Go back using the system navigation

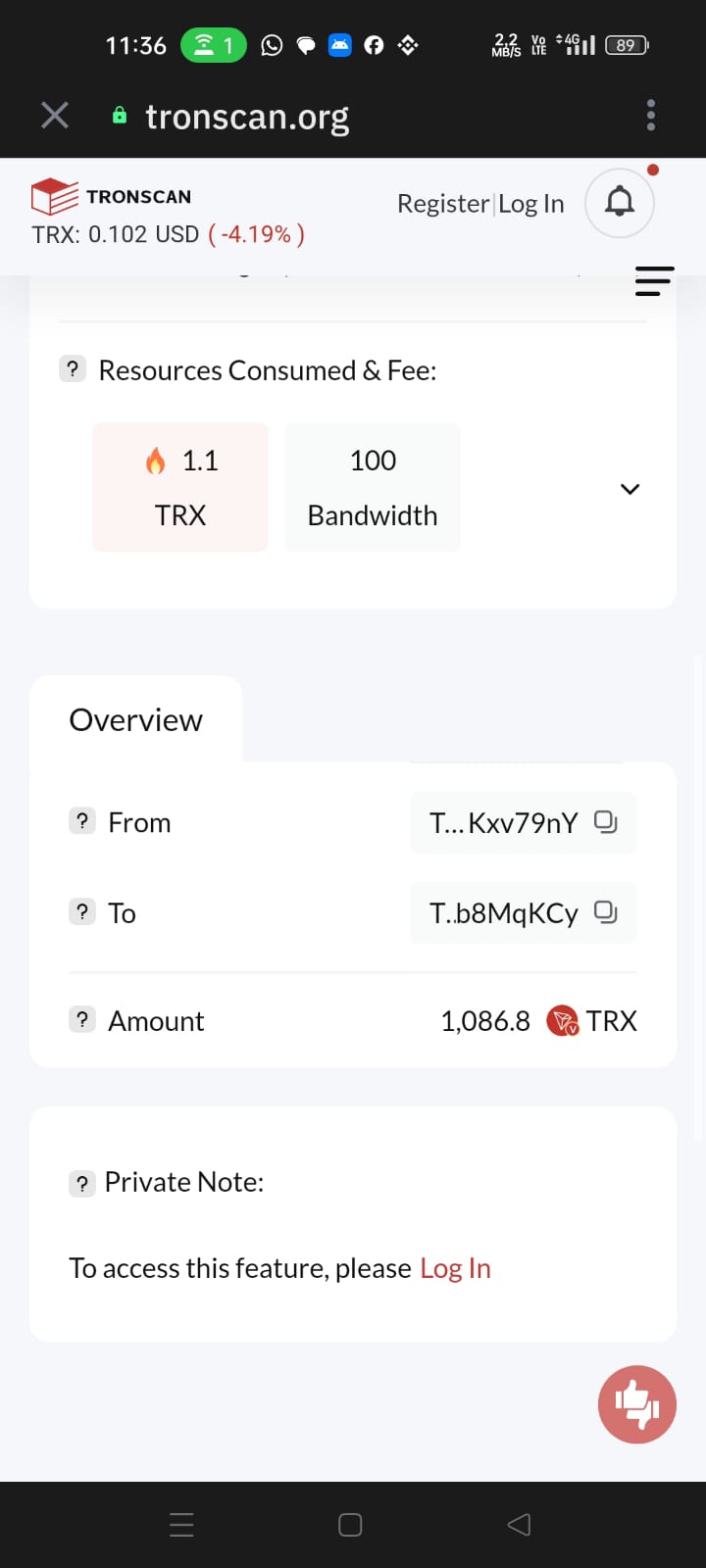pyautogui.click(x=519, y=1524)
